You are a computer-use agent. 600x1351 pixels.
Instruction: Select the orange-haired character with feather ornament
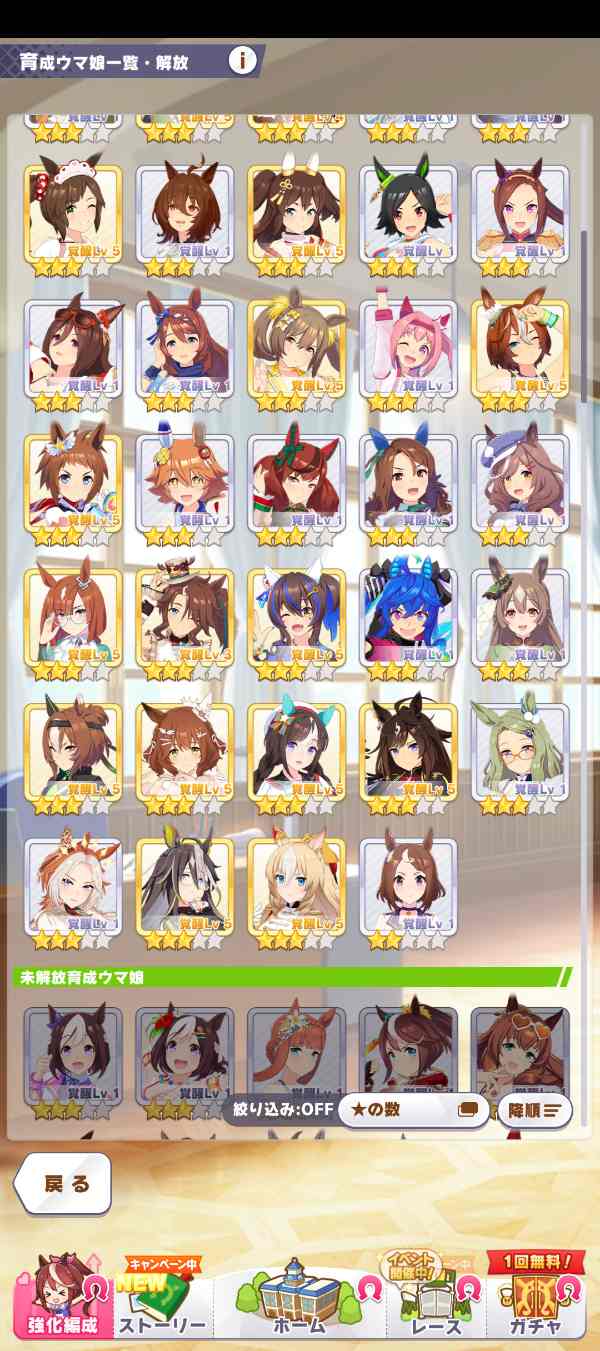[185, 483]
